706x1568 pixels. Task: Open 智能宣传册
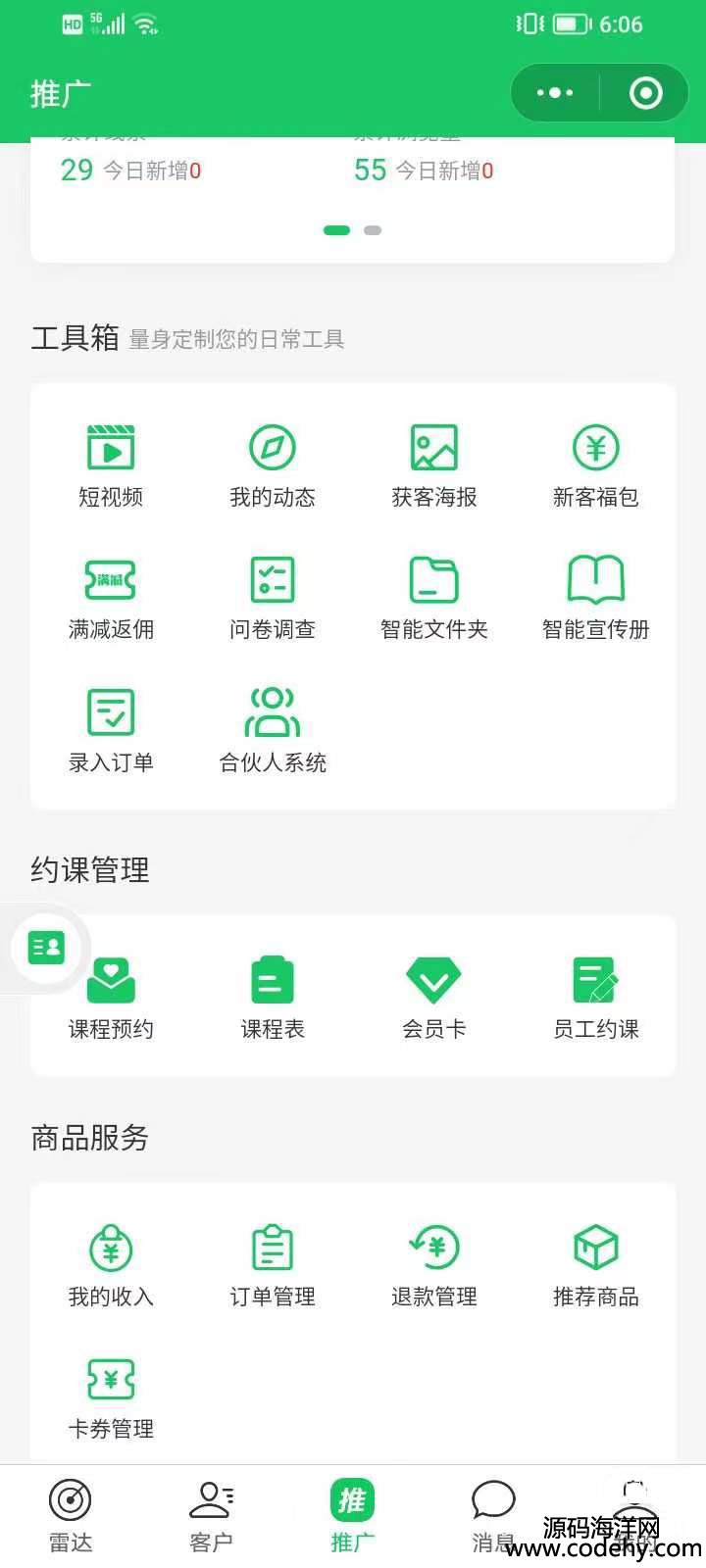(596, 598)
